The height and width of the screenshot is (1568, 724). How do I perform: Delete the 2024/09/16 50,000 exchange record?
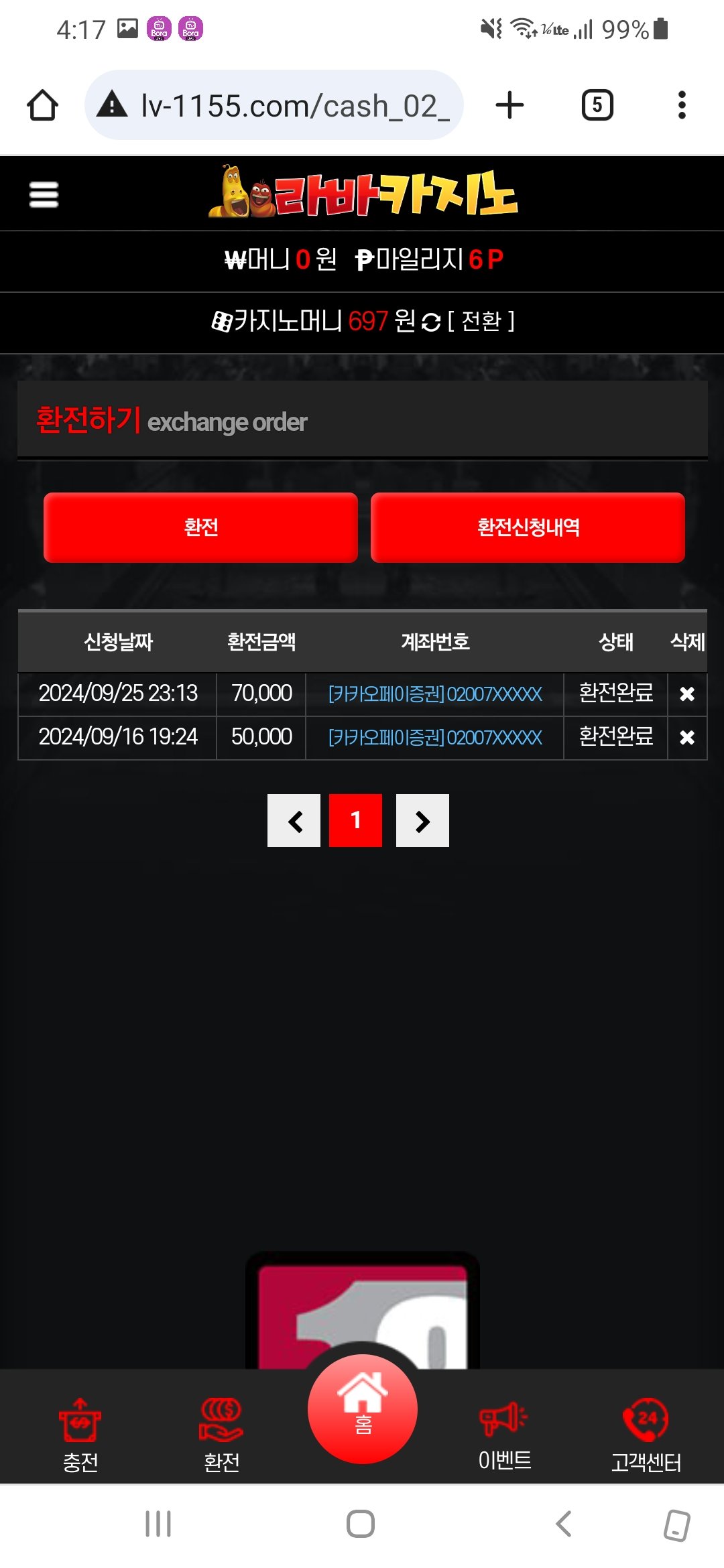pyautogui.click(x=686, y=738)
